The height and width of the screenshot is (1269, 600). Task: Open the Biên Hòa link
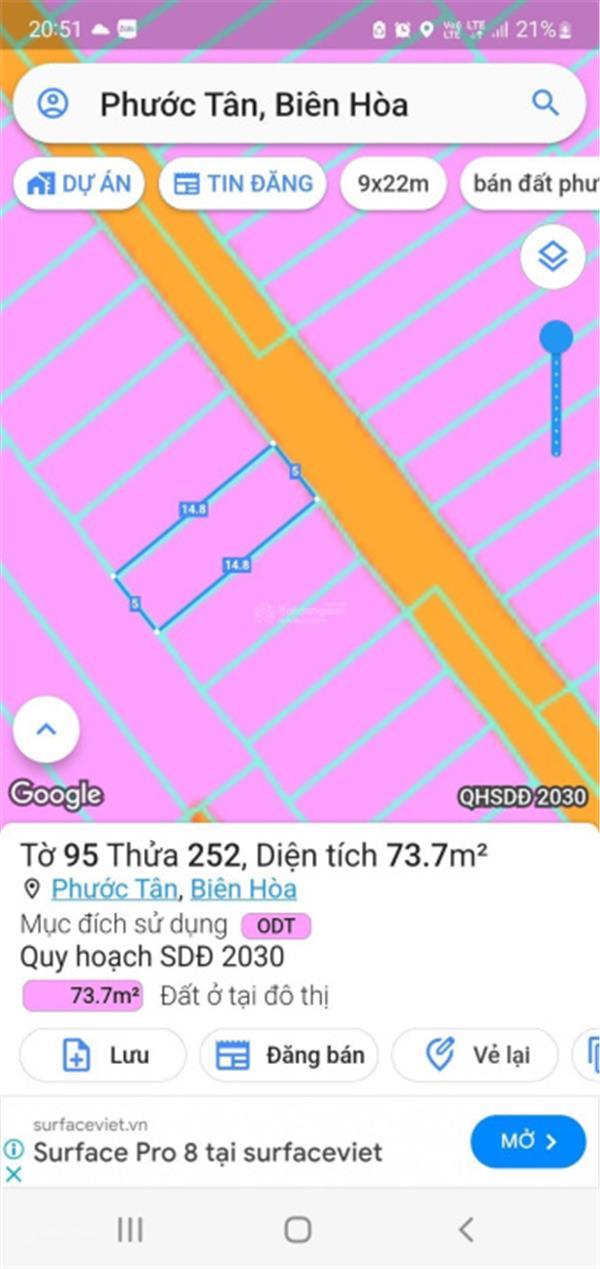click(243, 888)
